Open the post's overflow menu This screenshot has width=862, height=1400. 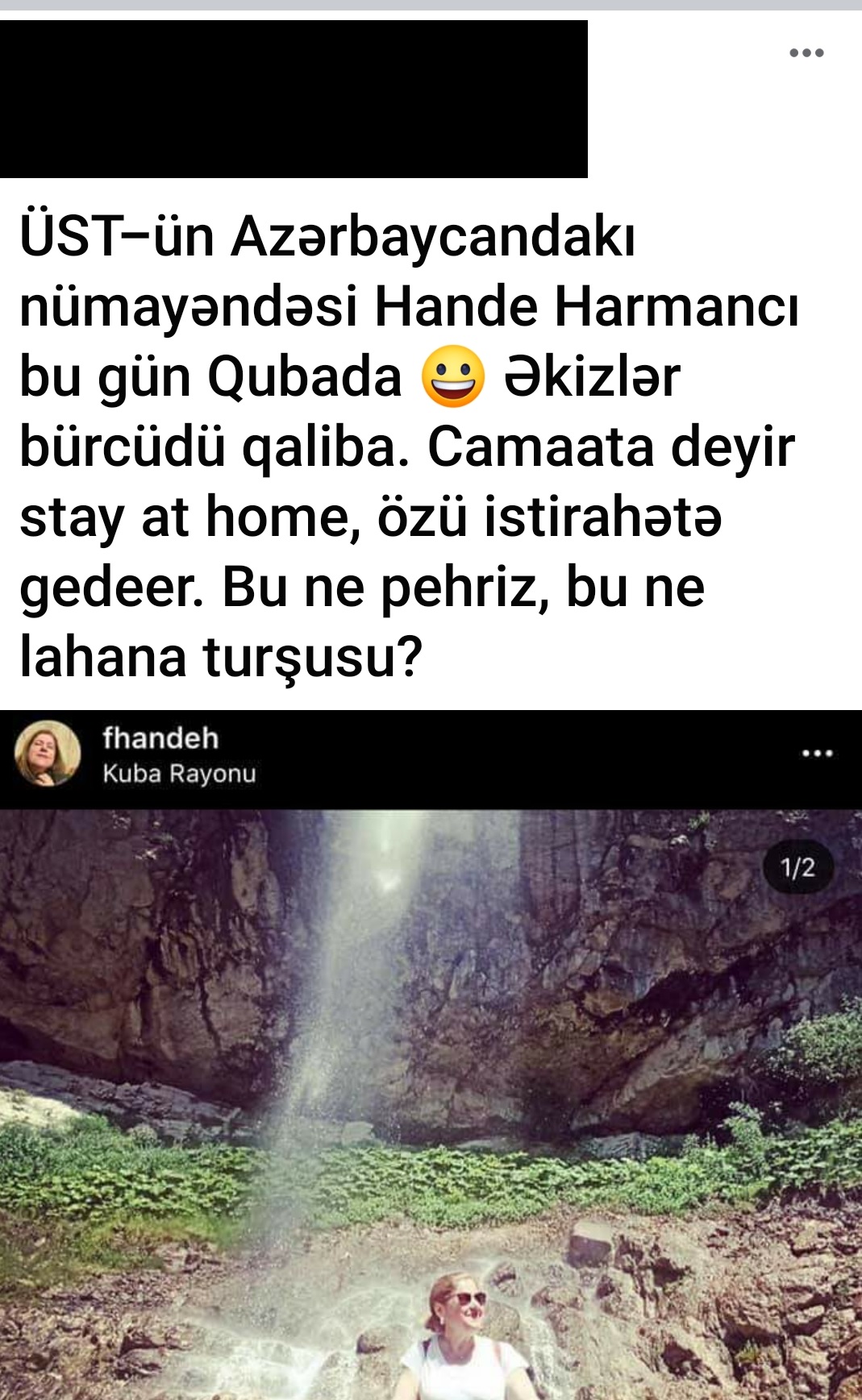tap(806, 53)
